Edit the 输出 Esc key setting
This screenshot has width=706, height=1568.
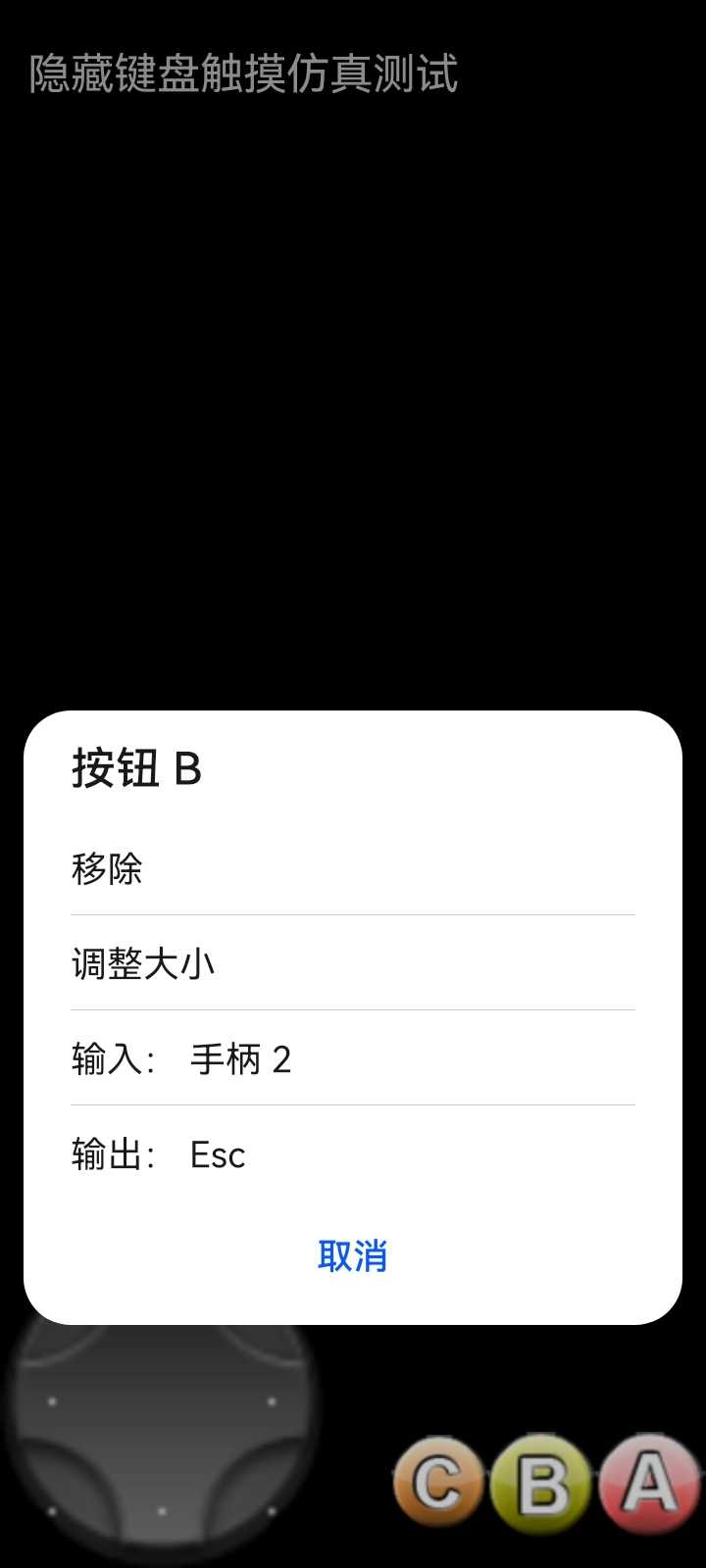click(x=352, y=1154)
